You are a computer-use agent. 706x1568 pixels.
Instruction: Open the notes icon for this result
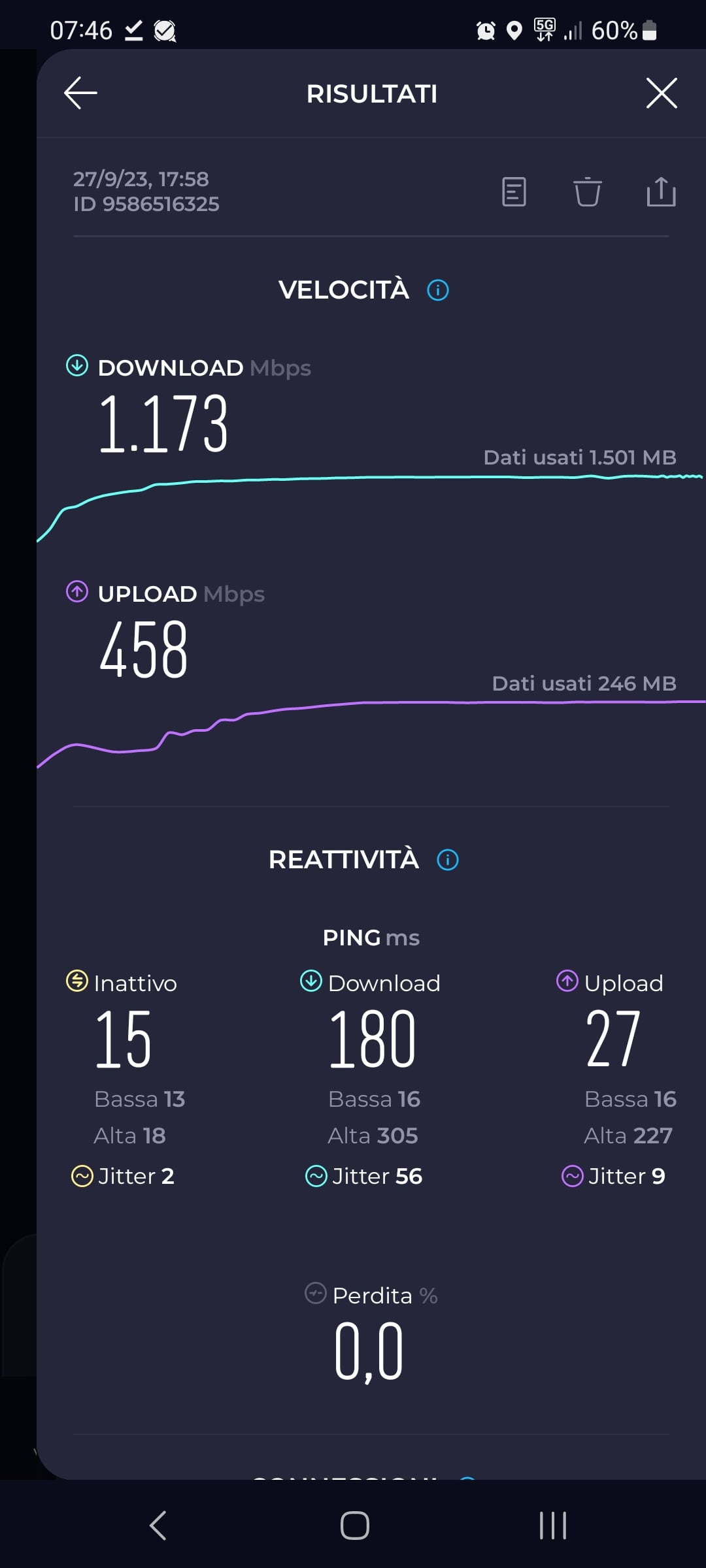(514, 192)
